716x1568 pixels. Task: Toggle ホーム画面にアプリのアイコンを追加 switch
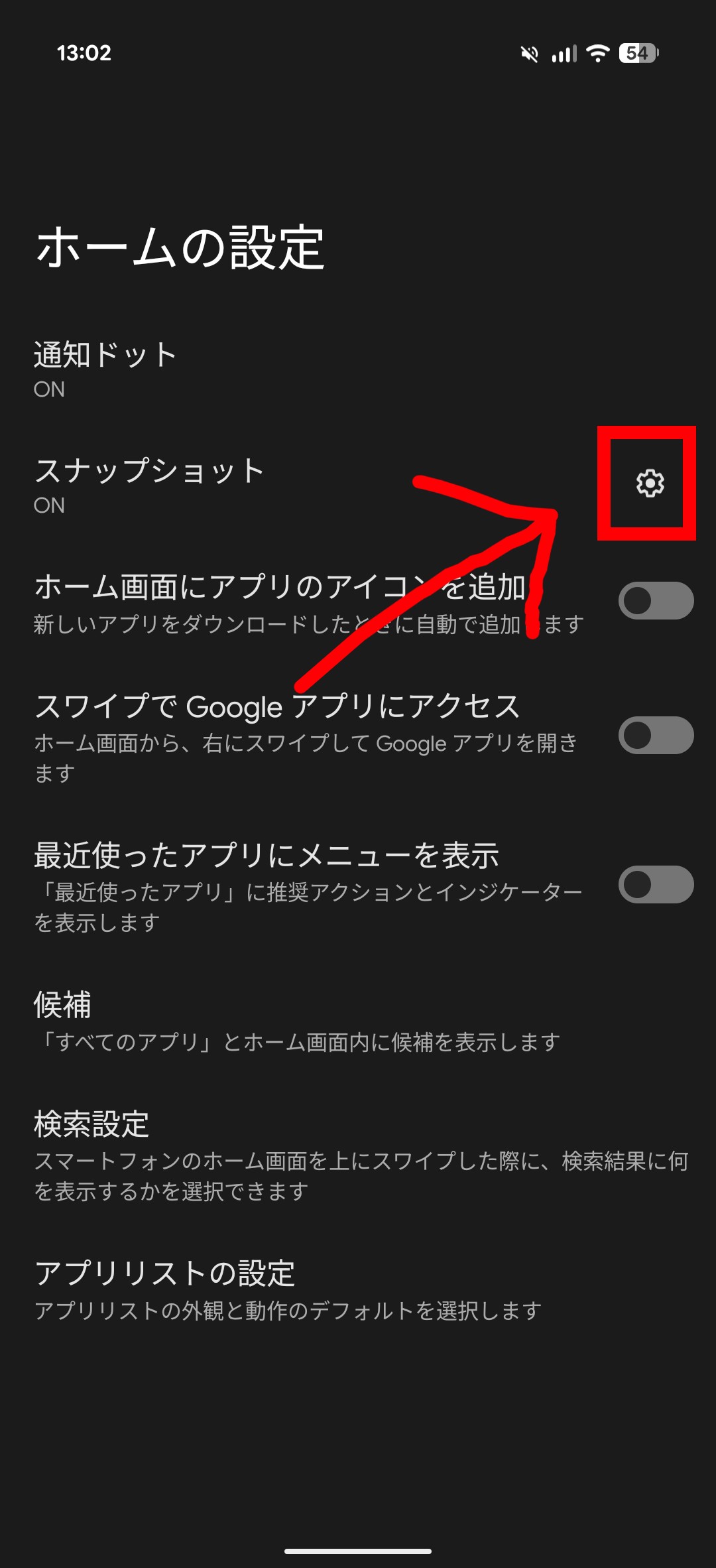(x=656, y=600)
